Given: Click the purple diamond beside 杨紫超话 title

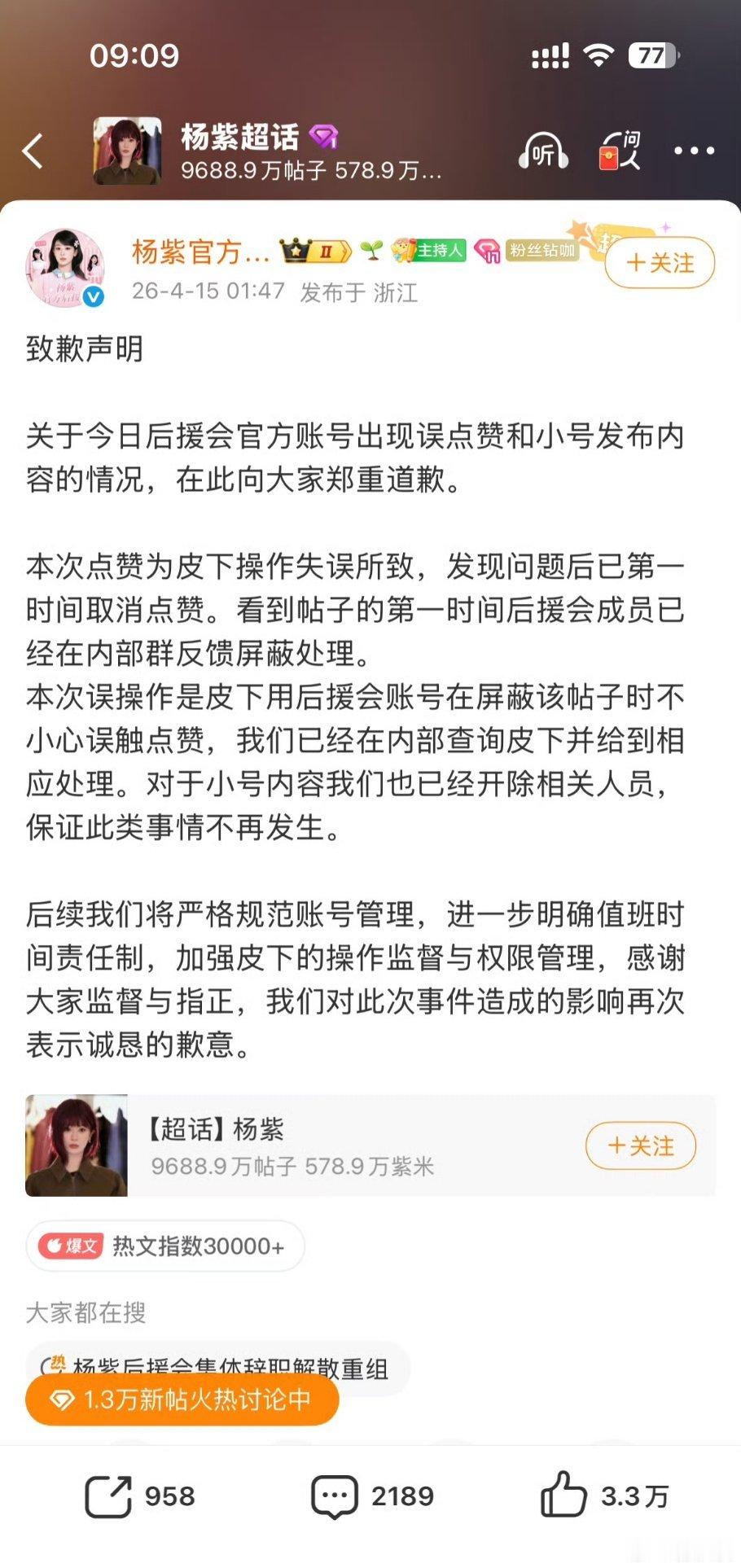Looking at the screenshot, I should point(324,138).
